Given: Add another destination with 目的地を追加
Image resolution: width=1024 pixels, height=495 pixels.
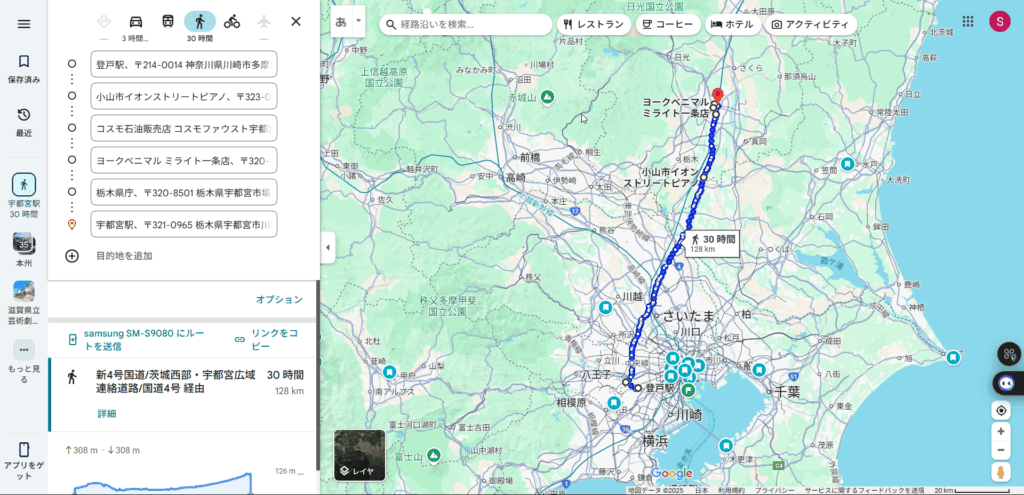Looking at the screenshot, I should coord(124,256).
